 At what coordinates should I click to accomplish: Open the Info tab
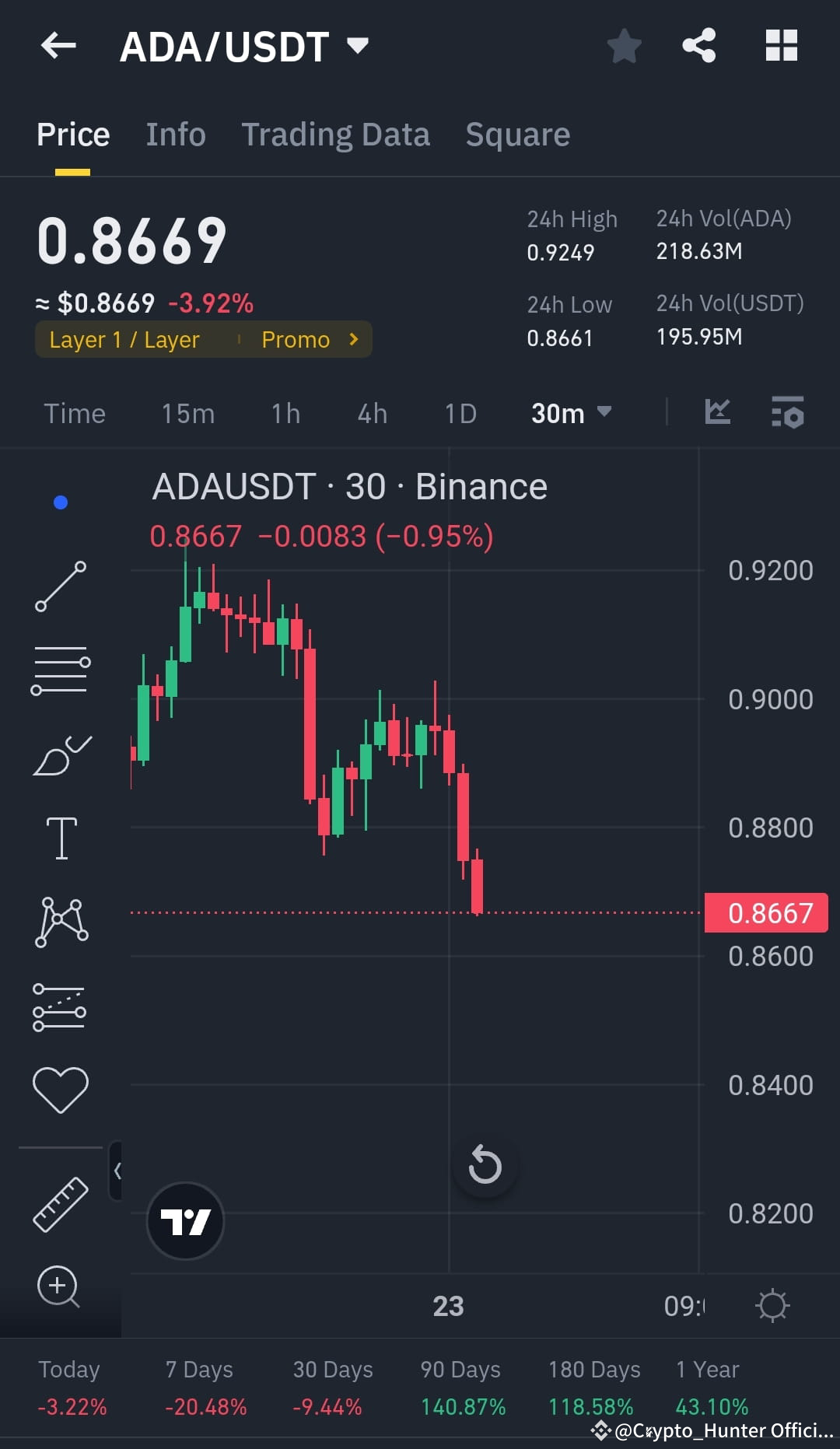175,134
